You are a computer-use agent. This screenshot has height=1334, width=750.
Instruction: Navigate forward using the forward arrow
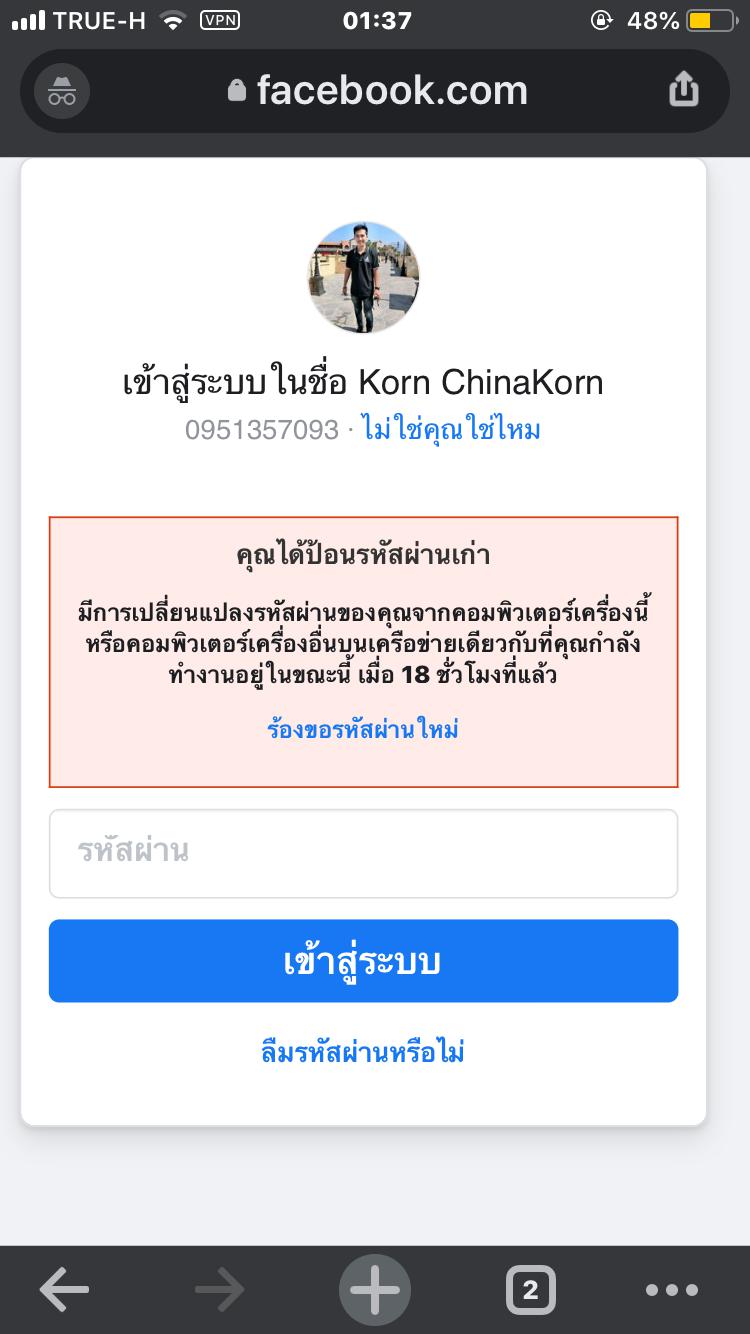[218, 1289]
